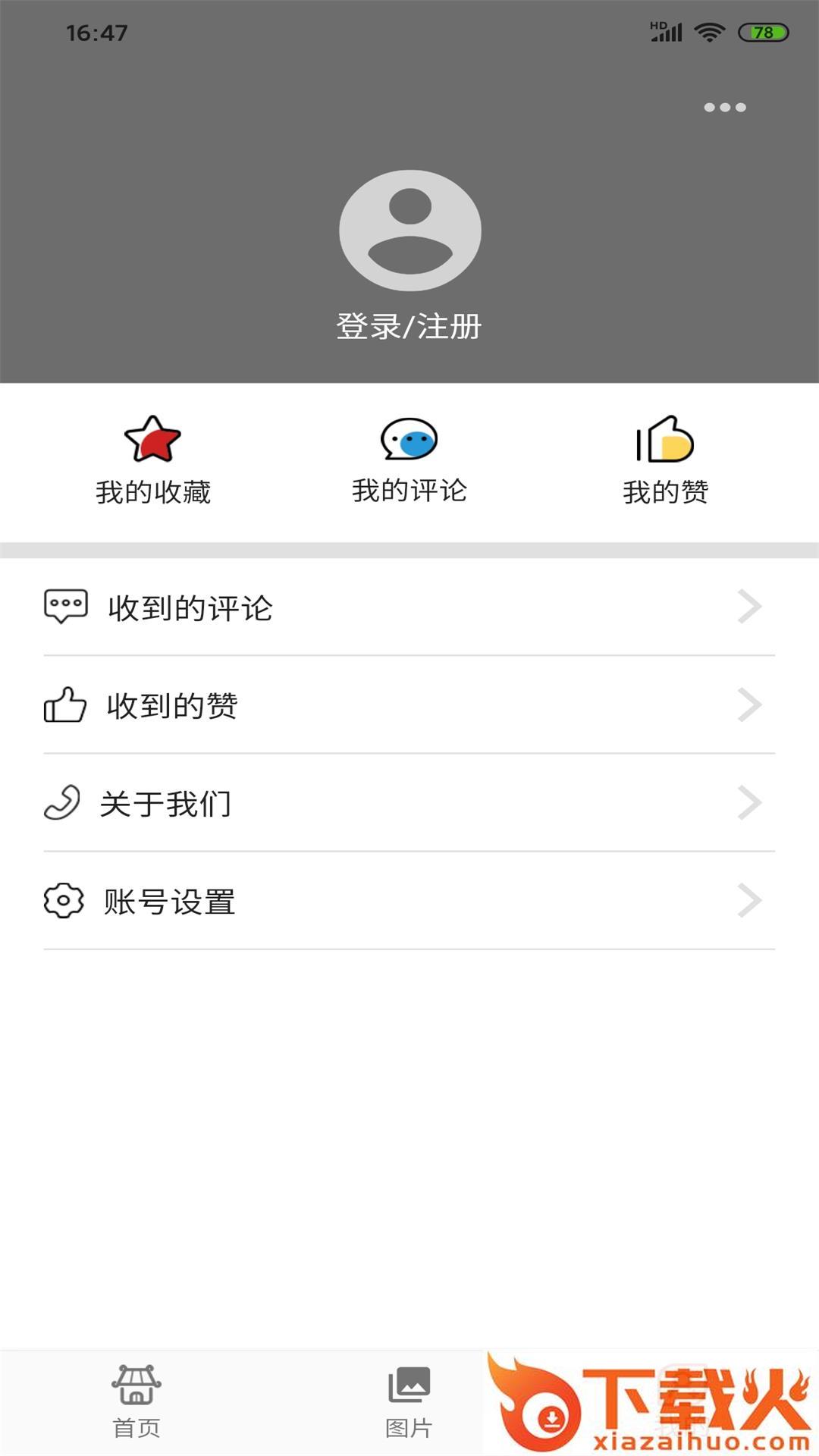
Task: Tap 登录/注册 to sign in
Action: [409, 327]
